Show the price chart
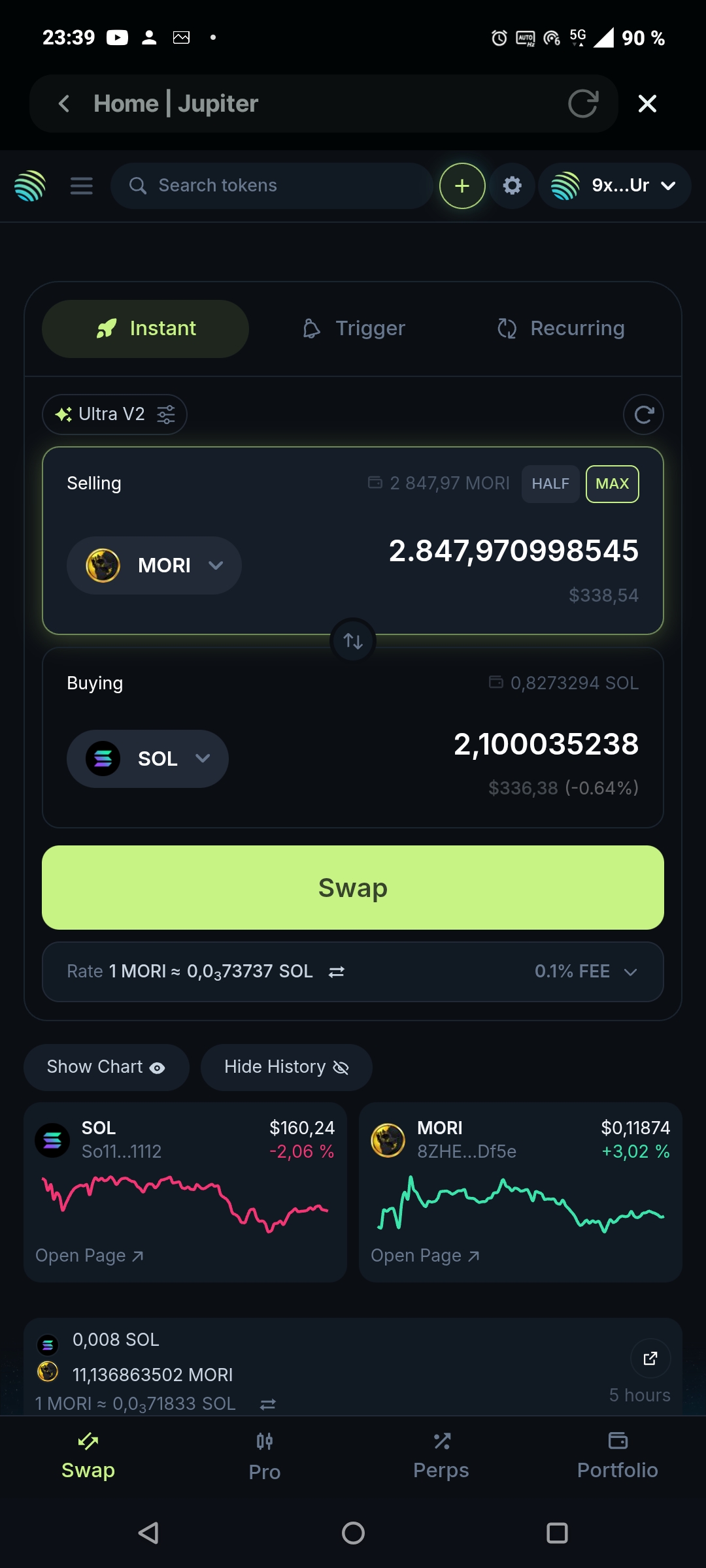706x1568 pixels. tap(106, 1067)
